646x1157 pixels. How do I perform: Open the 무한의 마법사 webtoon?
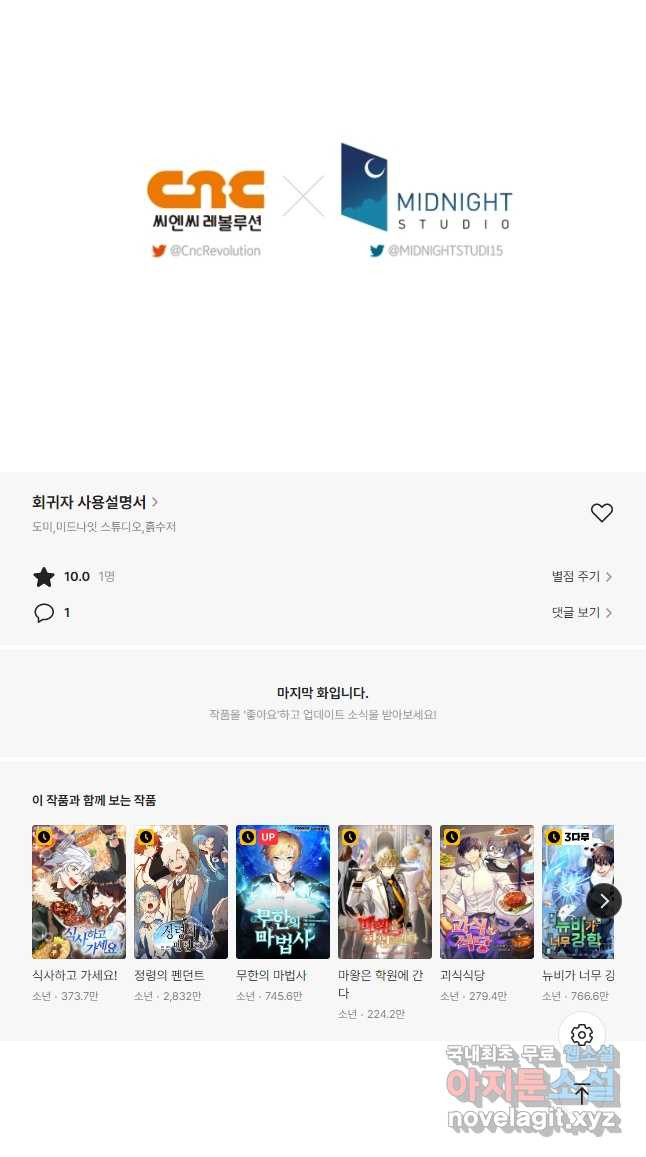point(283,892)
